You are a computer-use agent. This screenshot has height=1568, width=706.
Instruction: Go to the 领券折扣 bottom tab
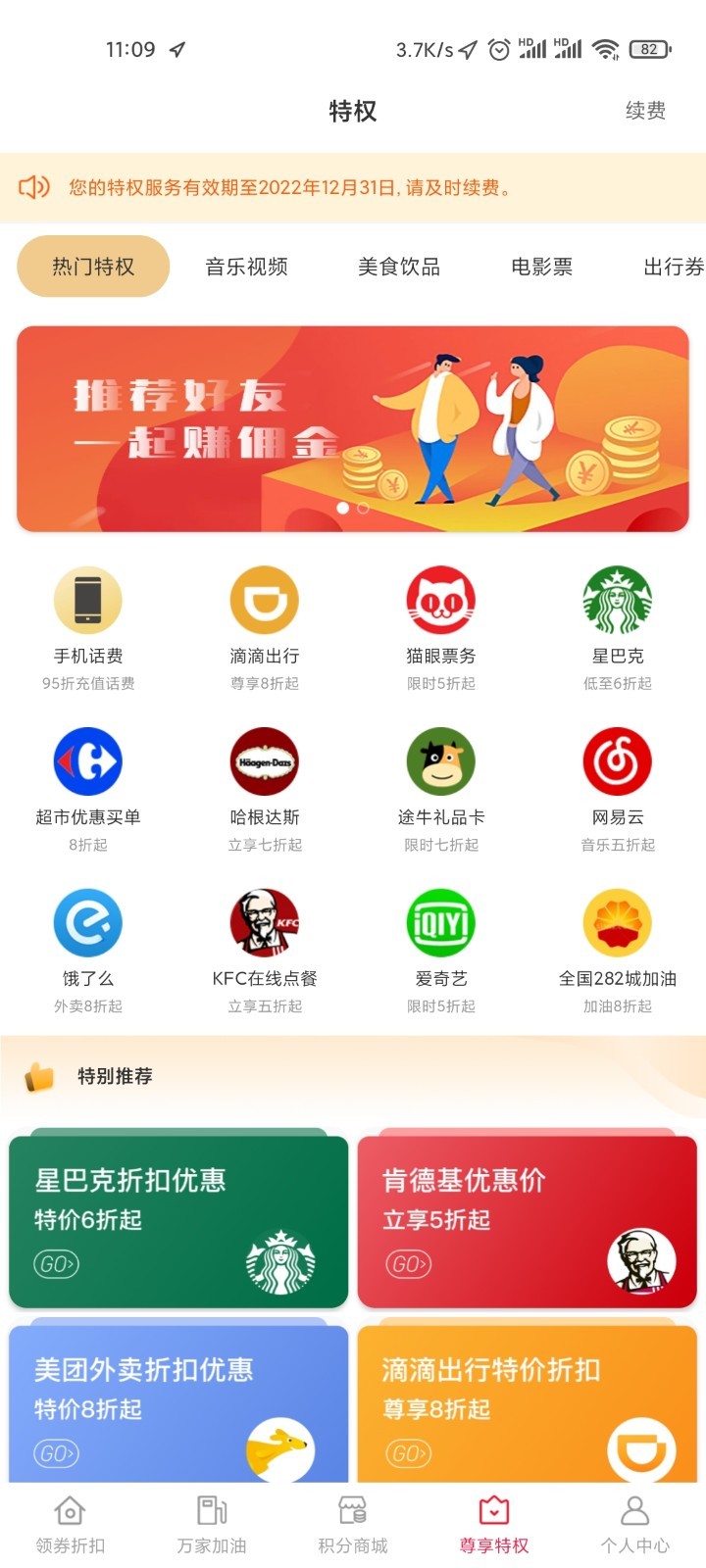(x=71, y=1525)
